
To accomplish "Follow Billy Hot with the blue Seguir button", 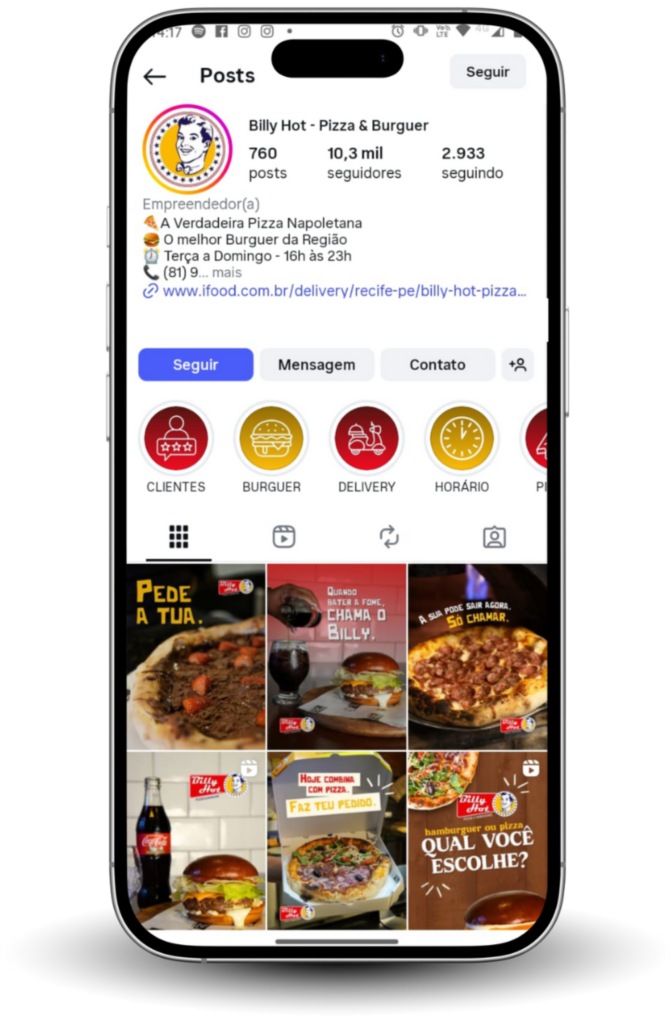I will click(196, 365).
